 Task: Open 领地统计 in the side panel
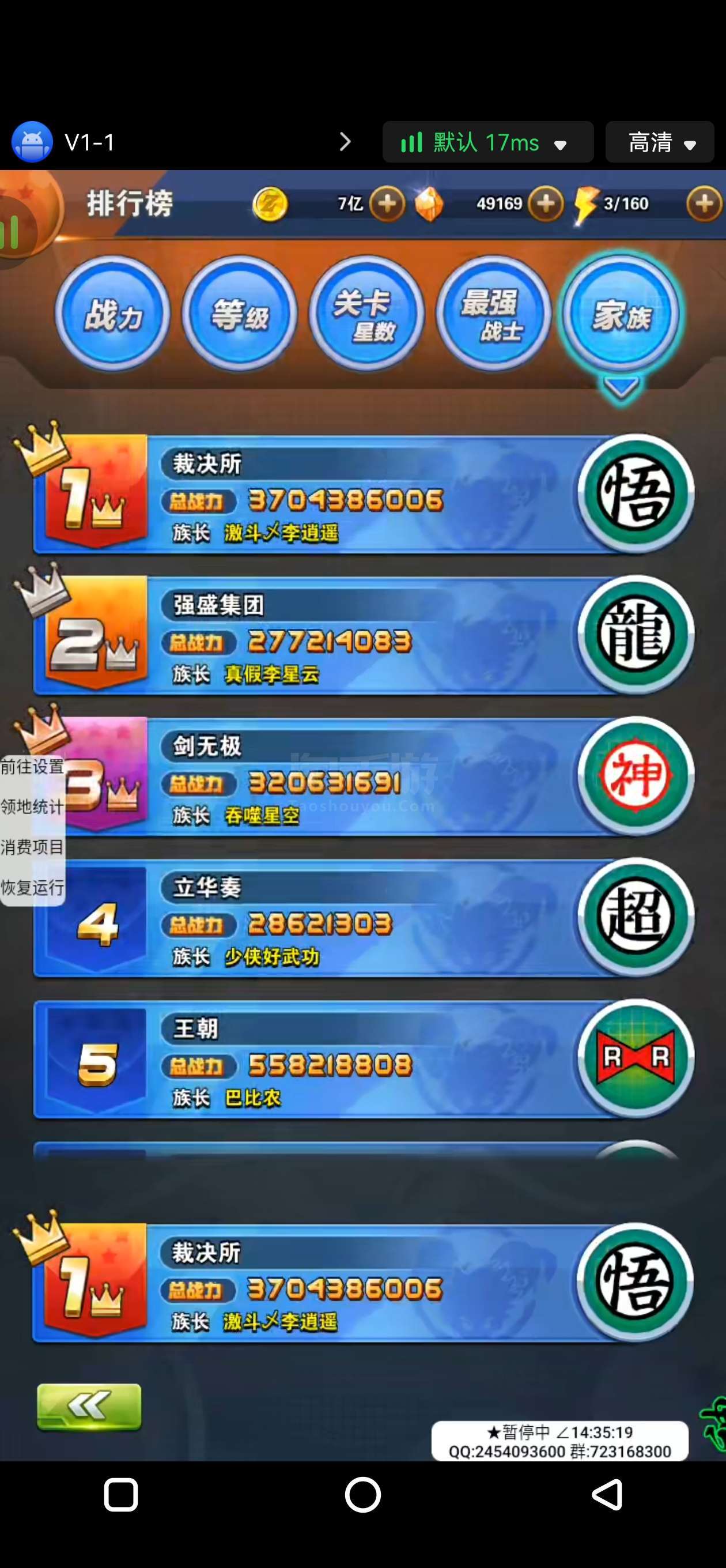coord(32,806)
